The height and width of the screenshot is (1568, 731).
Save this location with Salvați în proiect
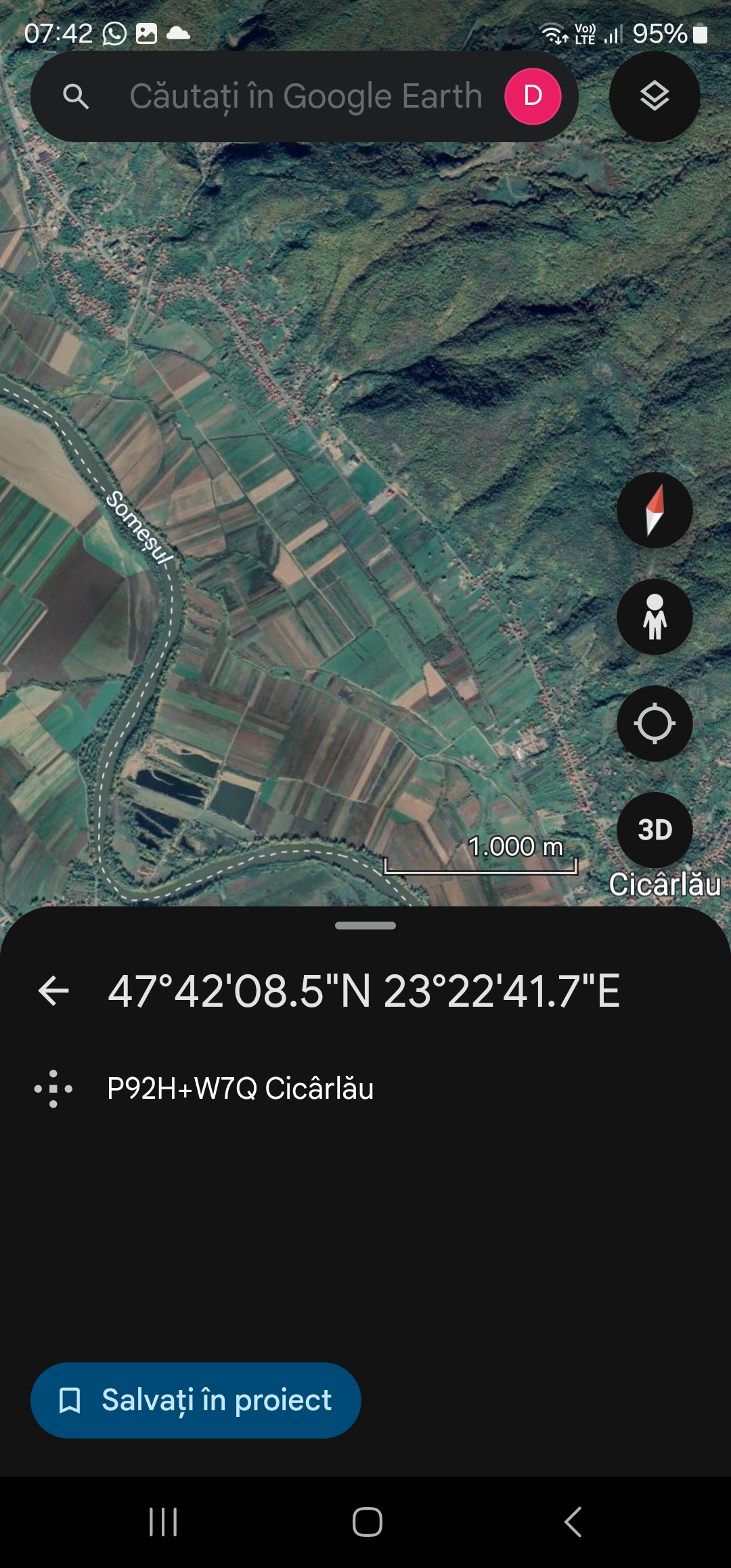pyautogui.click(x=196, y=1400)
